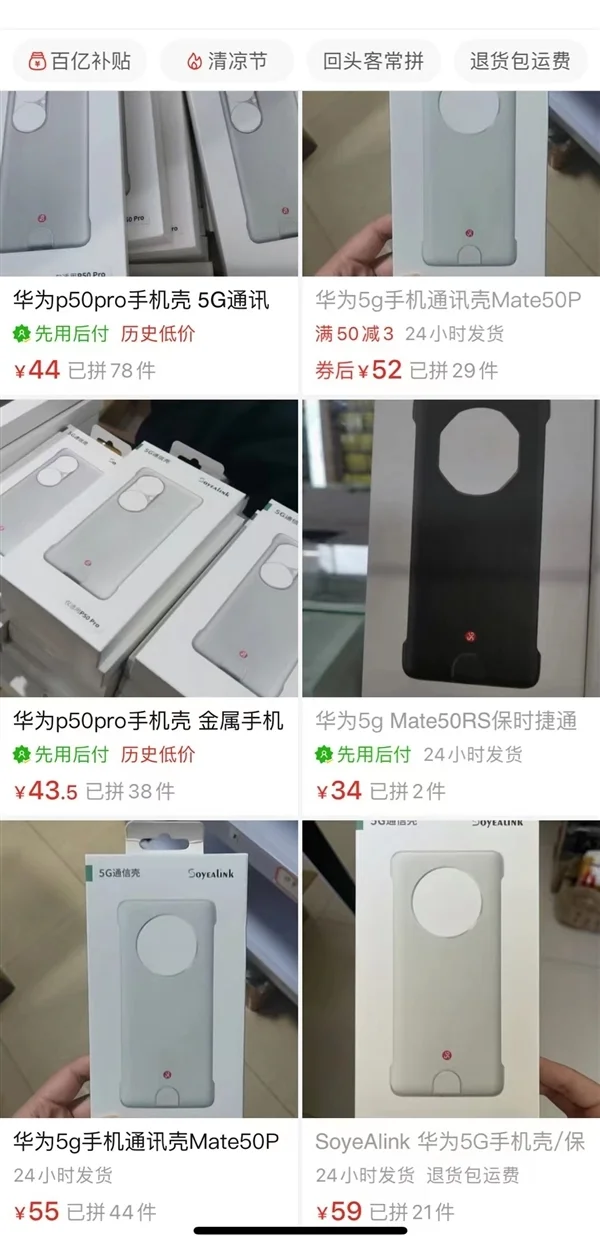The width and height of the screenshot is (600, 1236).
Task: View the ¥55 华为5g手机通讯壳Mate50P product
Action: tap(149, 980)
